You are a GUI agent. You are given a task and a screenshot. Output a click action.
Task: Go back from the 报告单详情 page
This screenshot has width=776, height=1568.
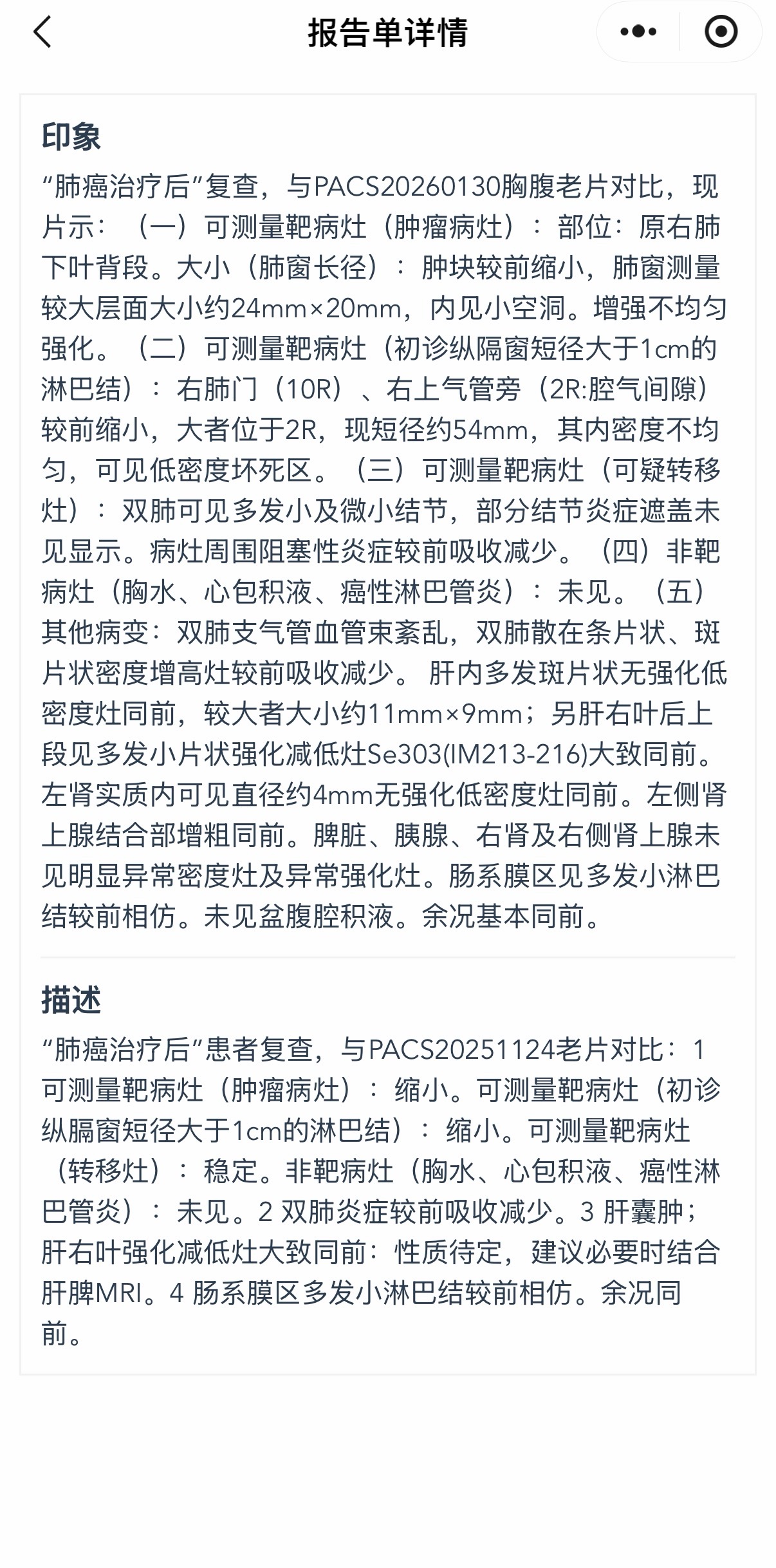click(42, 32)
